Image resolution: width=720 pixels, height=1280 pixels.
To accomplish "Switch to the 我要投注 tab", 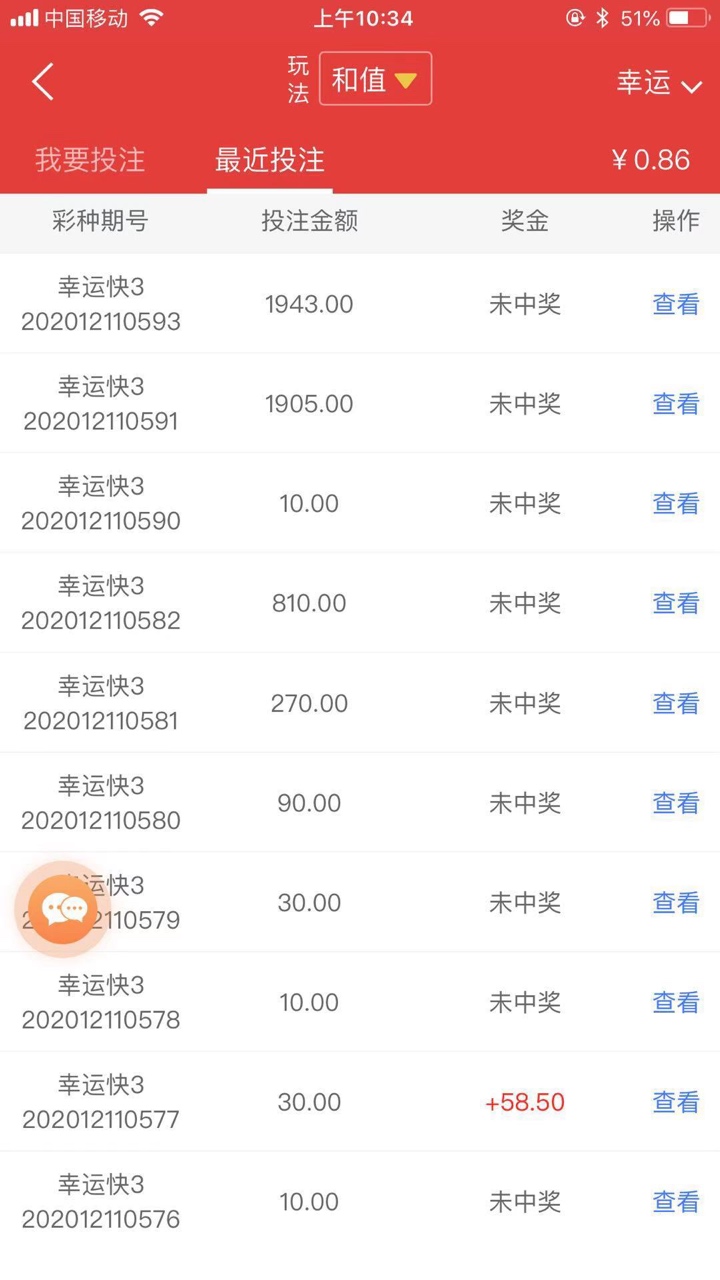I will [90, 160].
